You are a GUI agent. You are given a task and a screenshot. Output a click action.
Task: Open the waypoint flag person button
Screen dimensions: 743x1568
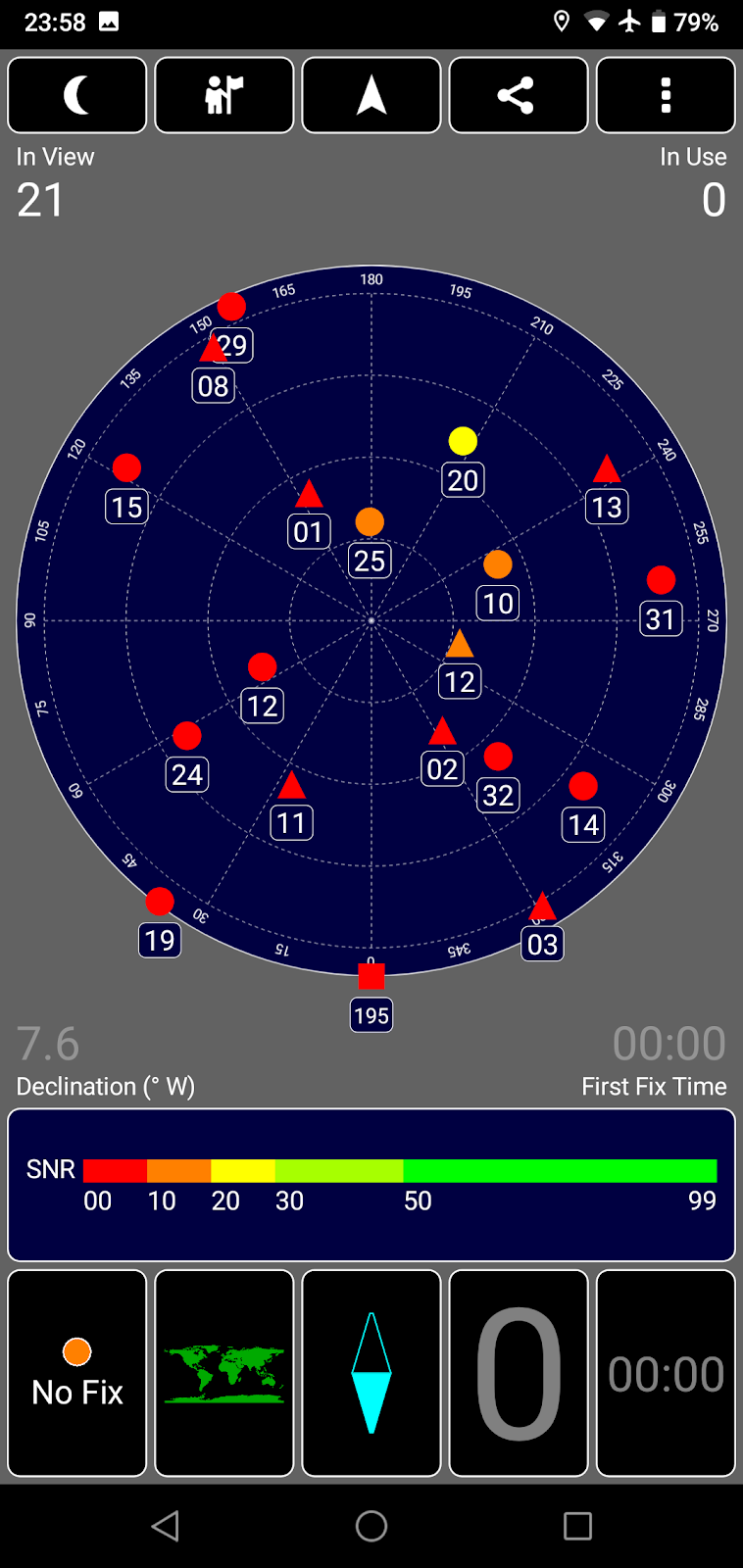point(224,95)
